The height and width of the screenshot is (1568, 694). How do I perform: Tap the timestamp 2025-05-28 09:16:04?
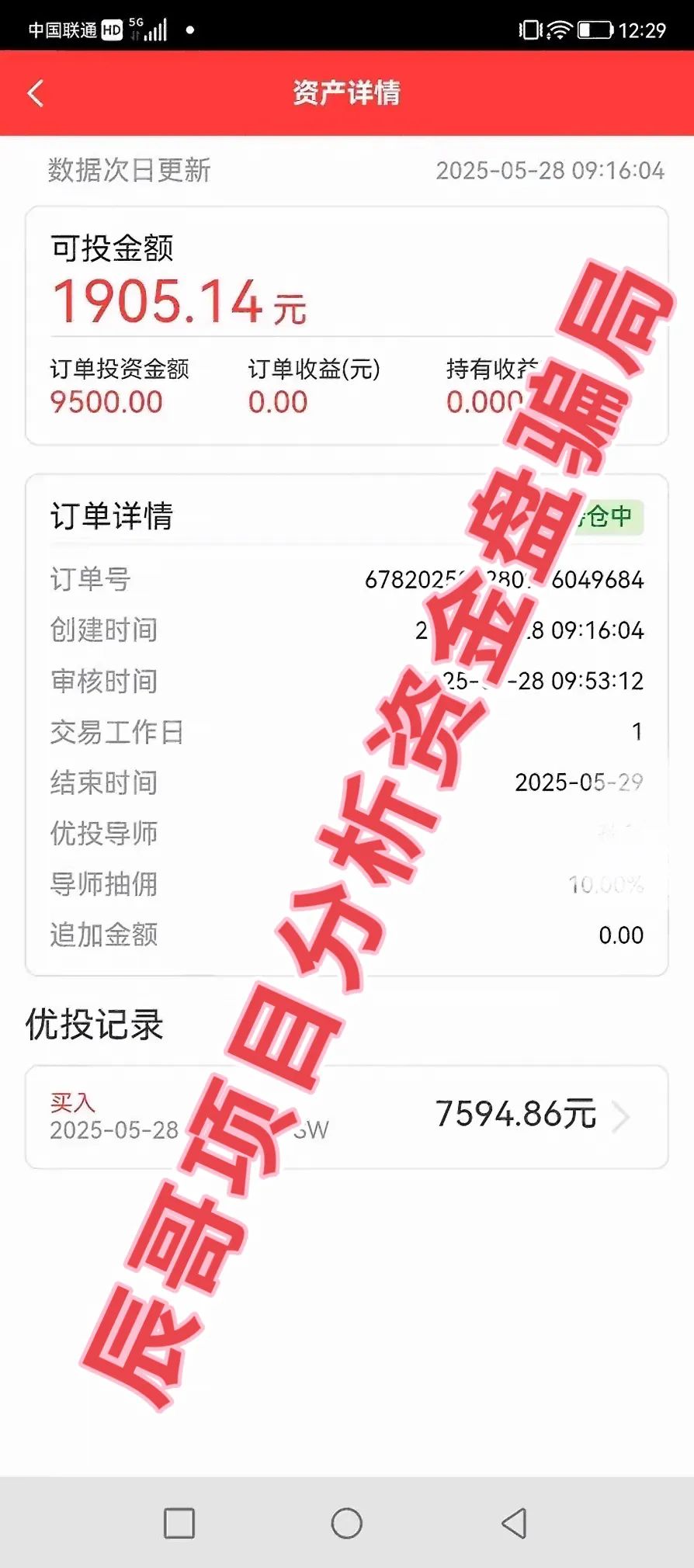click(550, 172)
